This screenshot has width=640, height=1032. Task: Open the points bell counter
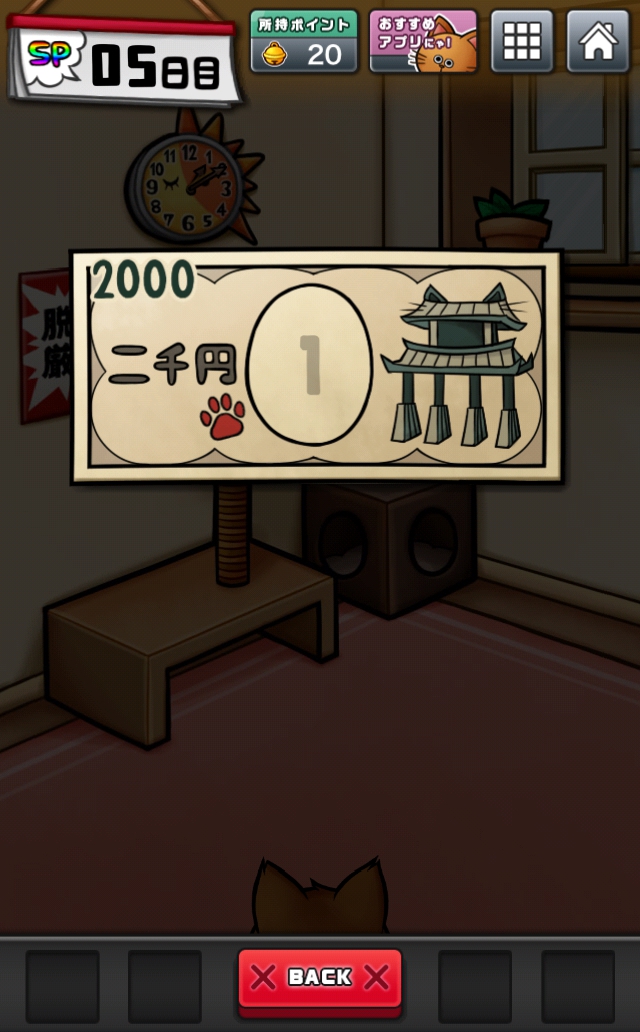304,41
